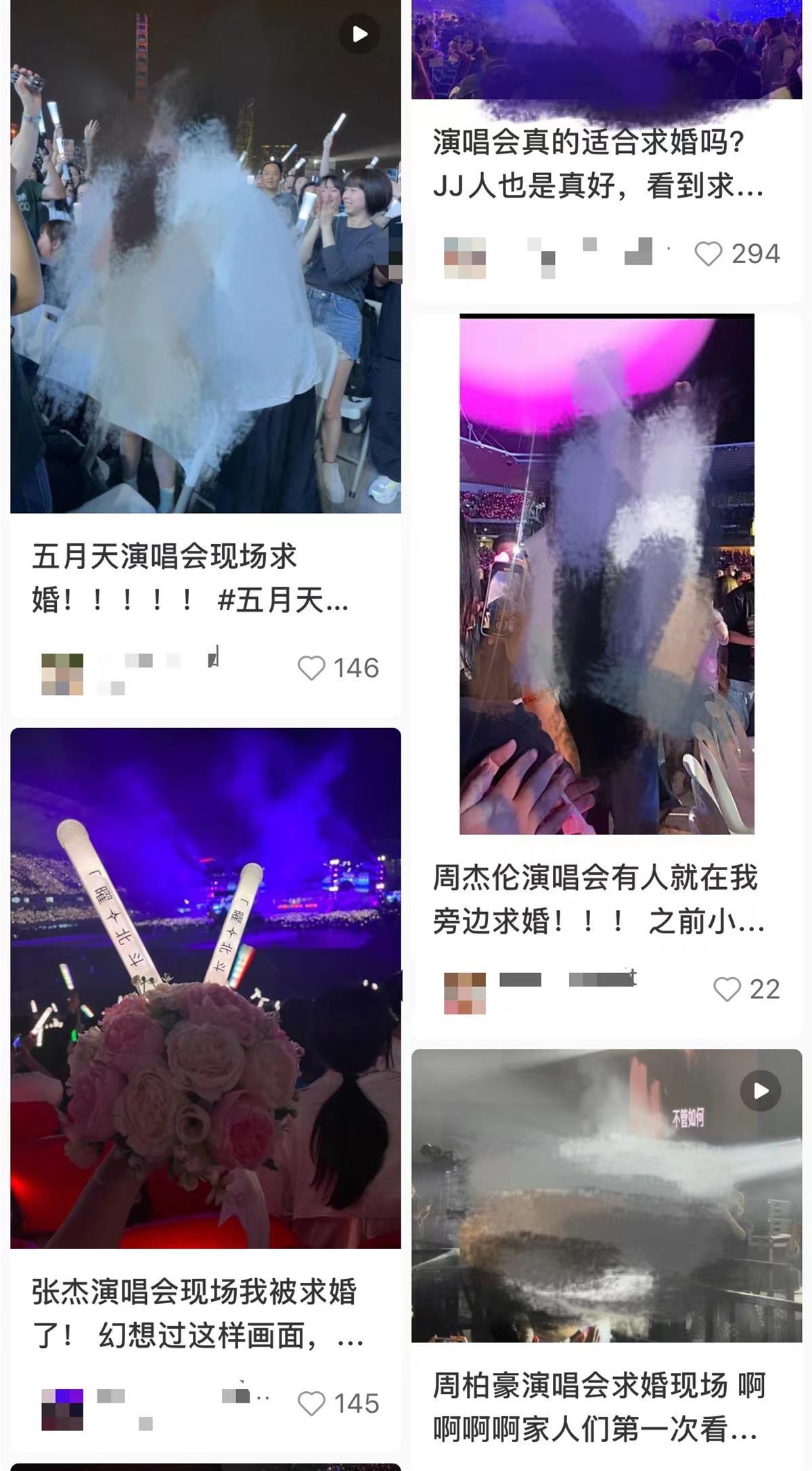Screen dimensions: 812x1471
Task: Open the author avatar of the 五月天 post
Action: coord(62,674)
